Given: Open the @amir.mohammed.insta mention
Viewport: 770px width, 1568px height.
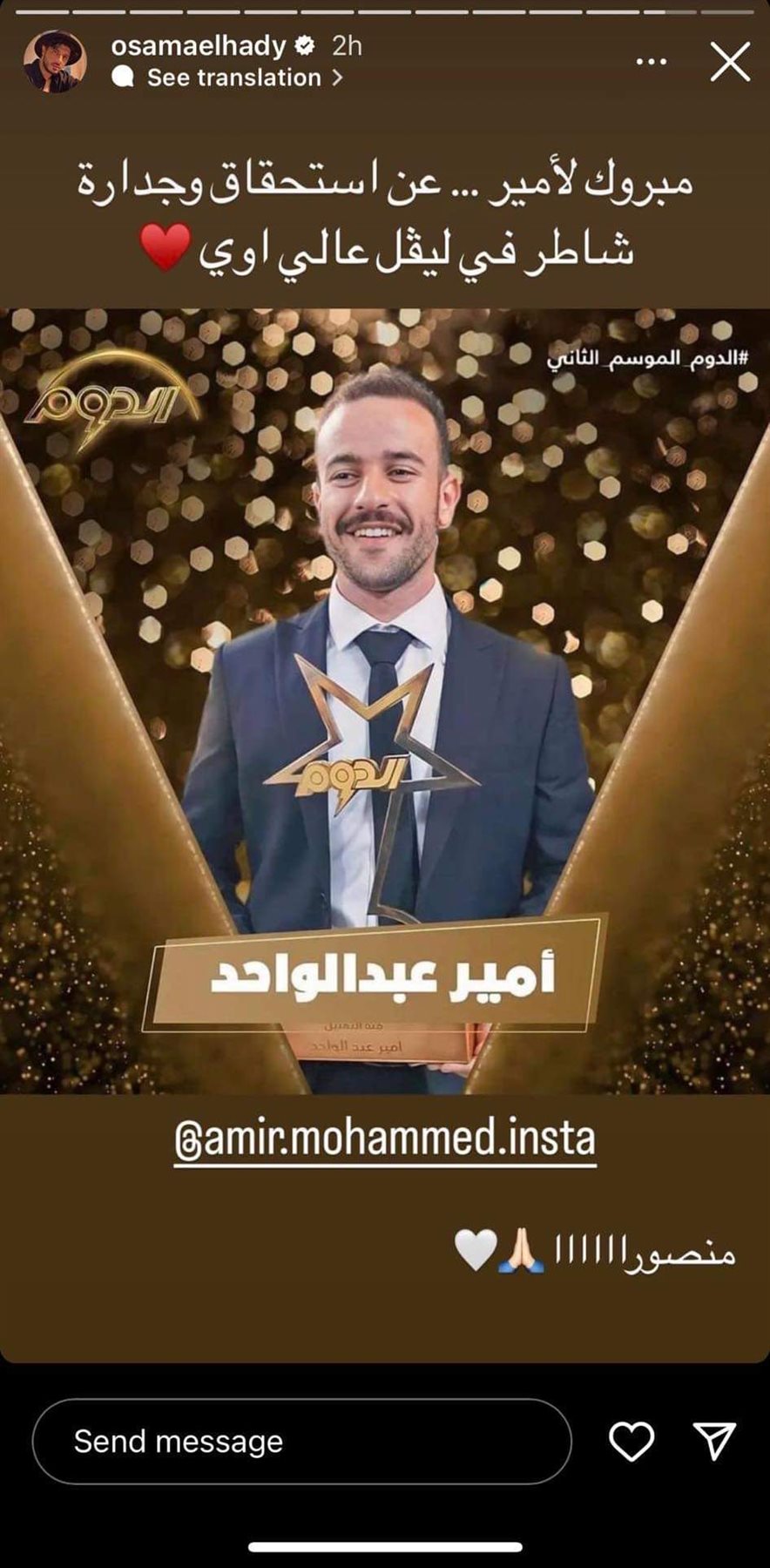Looking at the screenshot, I should tap(385, 1139).
